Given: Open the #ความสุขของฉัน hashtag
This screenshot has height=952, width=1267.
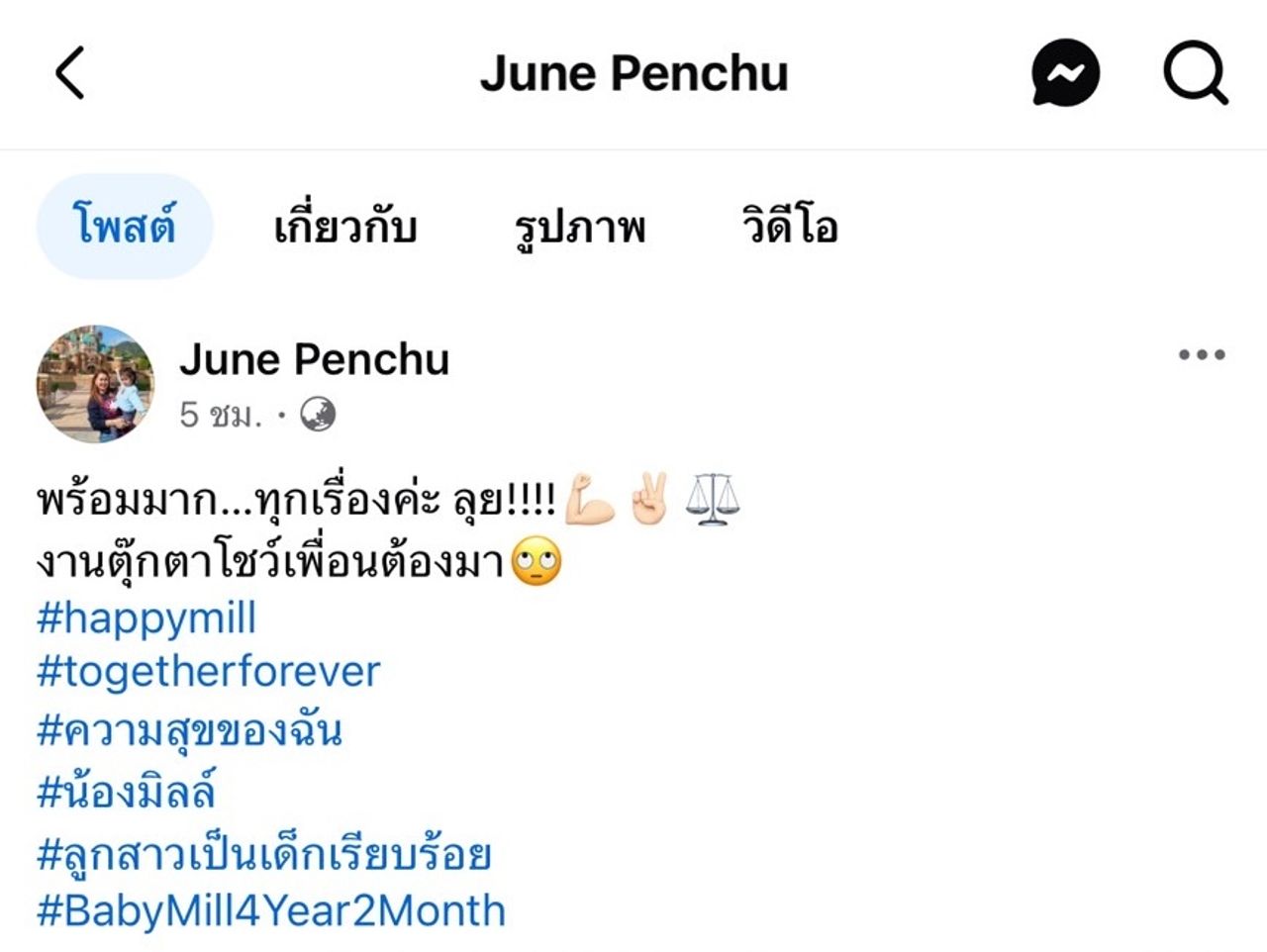Looking at the screenshot, I should click(189, 731).
